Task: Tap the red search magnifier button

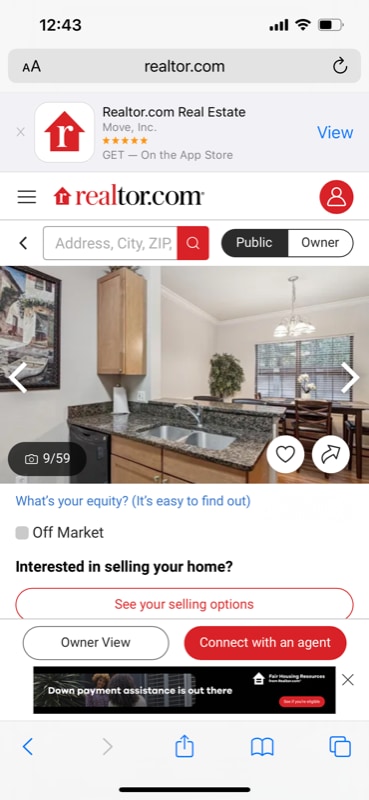Action: tap(193, 243)
